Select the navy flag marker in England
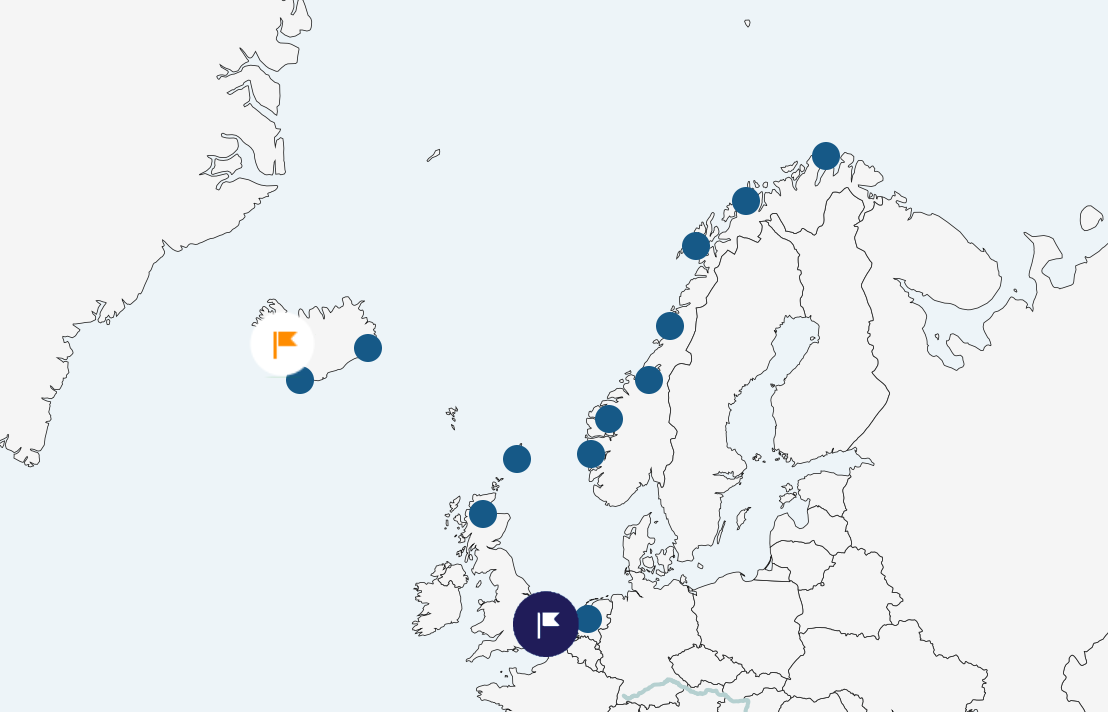The height and width of the screenshot is (712, 1108). (x=546, y=624)
